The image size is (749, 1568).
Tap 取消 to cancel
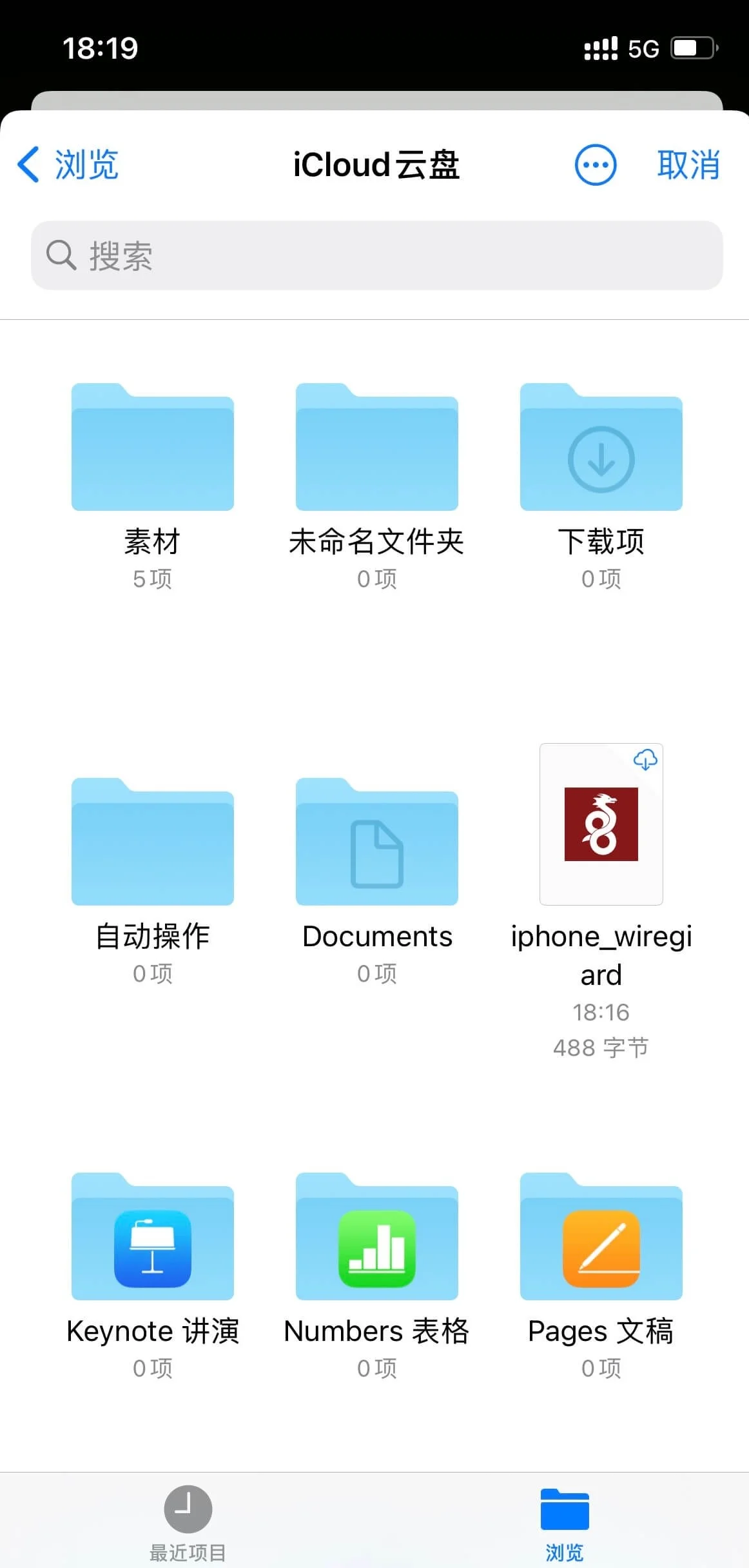pos(688,164)
